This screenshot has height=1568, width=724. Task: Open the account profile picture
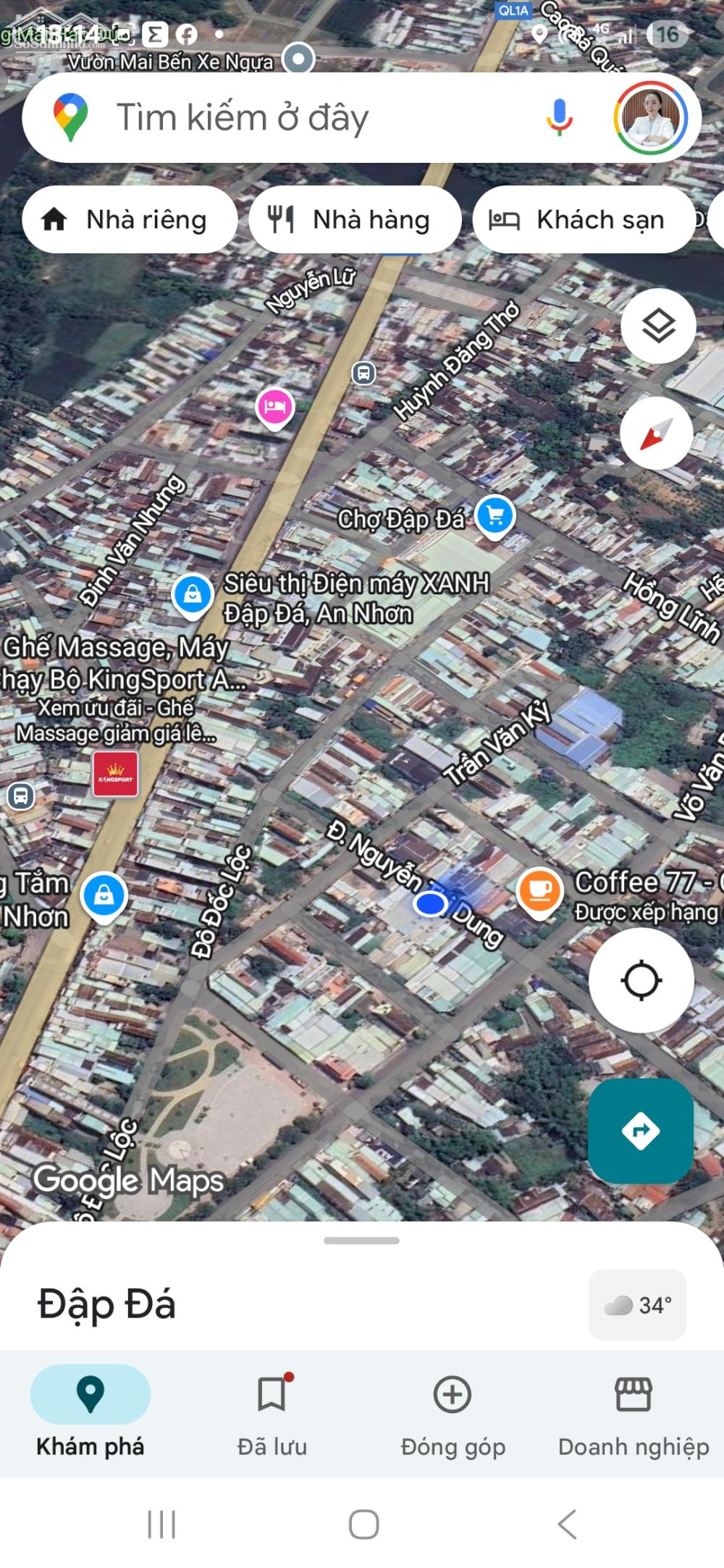point(649,117)
